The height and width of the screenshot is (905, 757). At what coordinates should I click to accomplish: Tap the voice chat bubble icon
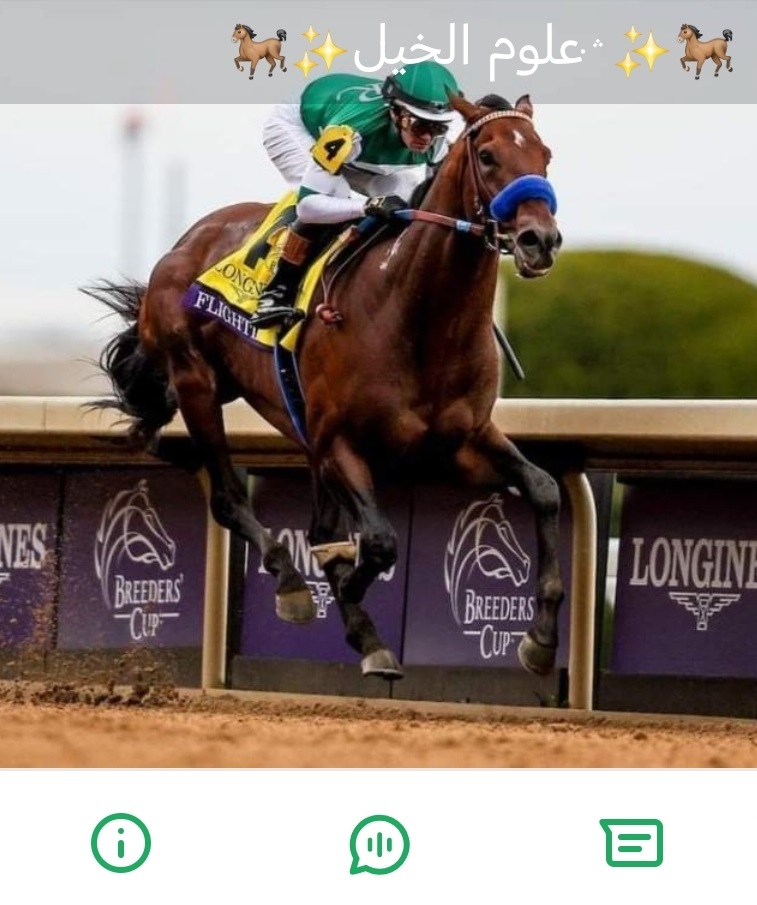[x=379, y=844]
